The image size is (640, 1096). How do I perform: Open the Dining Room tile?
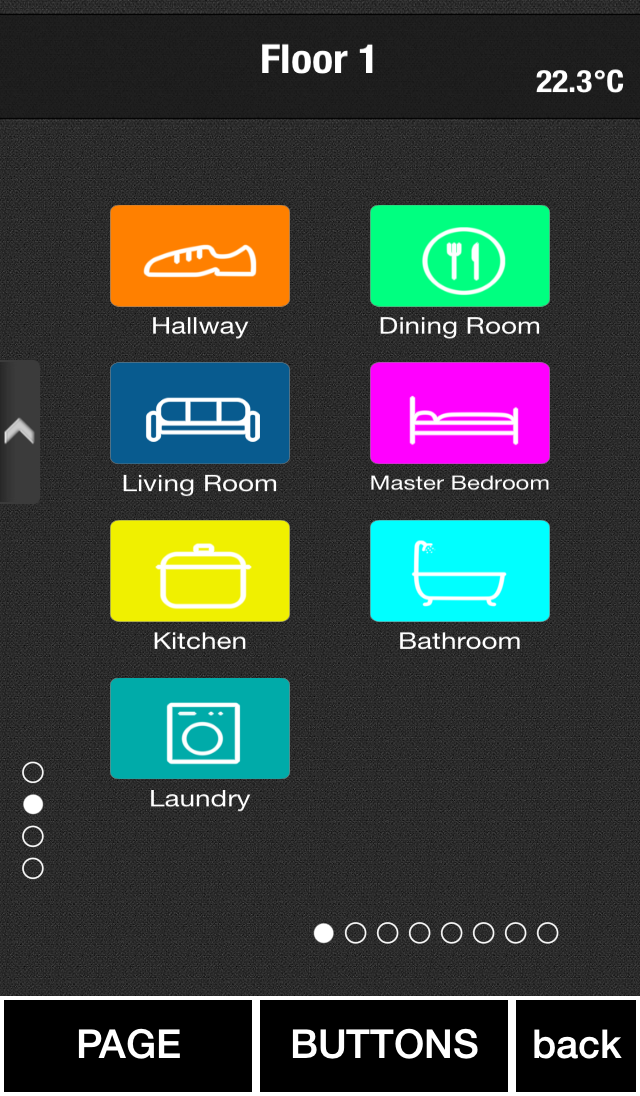click(460, 256)
